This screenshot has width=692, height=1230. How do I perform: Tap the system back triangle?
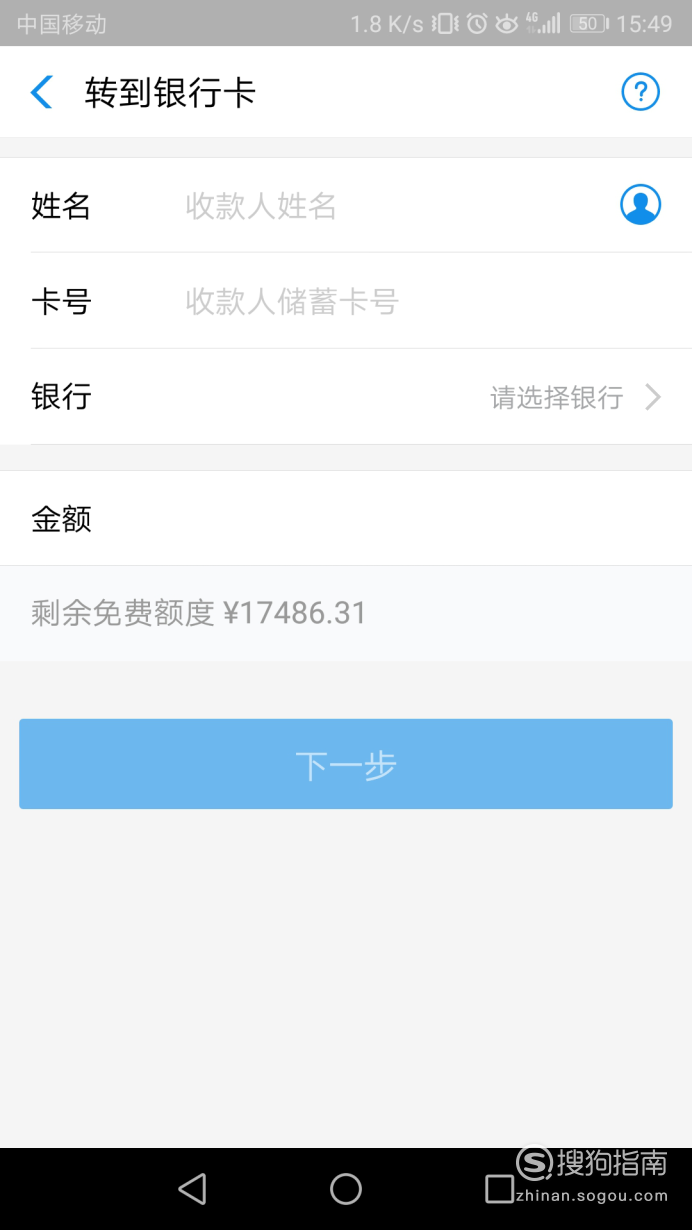(192, 1188)
